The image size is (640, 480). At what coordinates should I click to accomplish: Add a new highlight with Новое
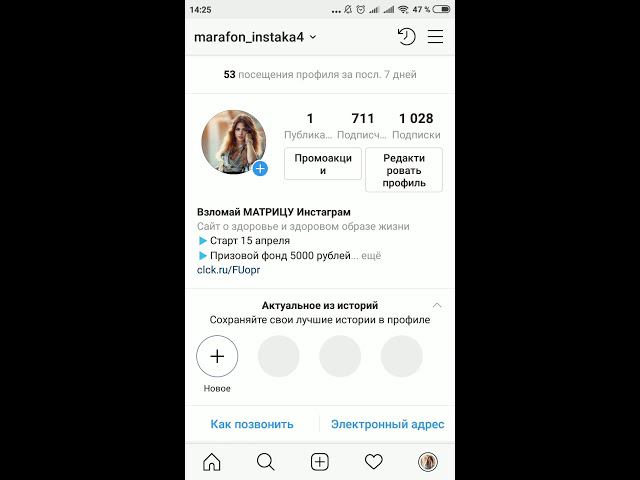(x=217, y=357)
